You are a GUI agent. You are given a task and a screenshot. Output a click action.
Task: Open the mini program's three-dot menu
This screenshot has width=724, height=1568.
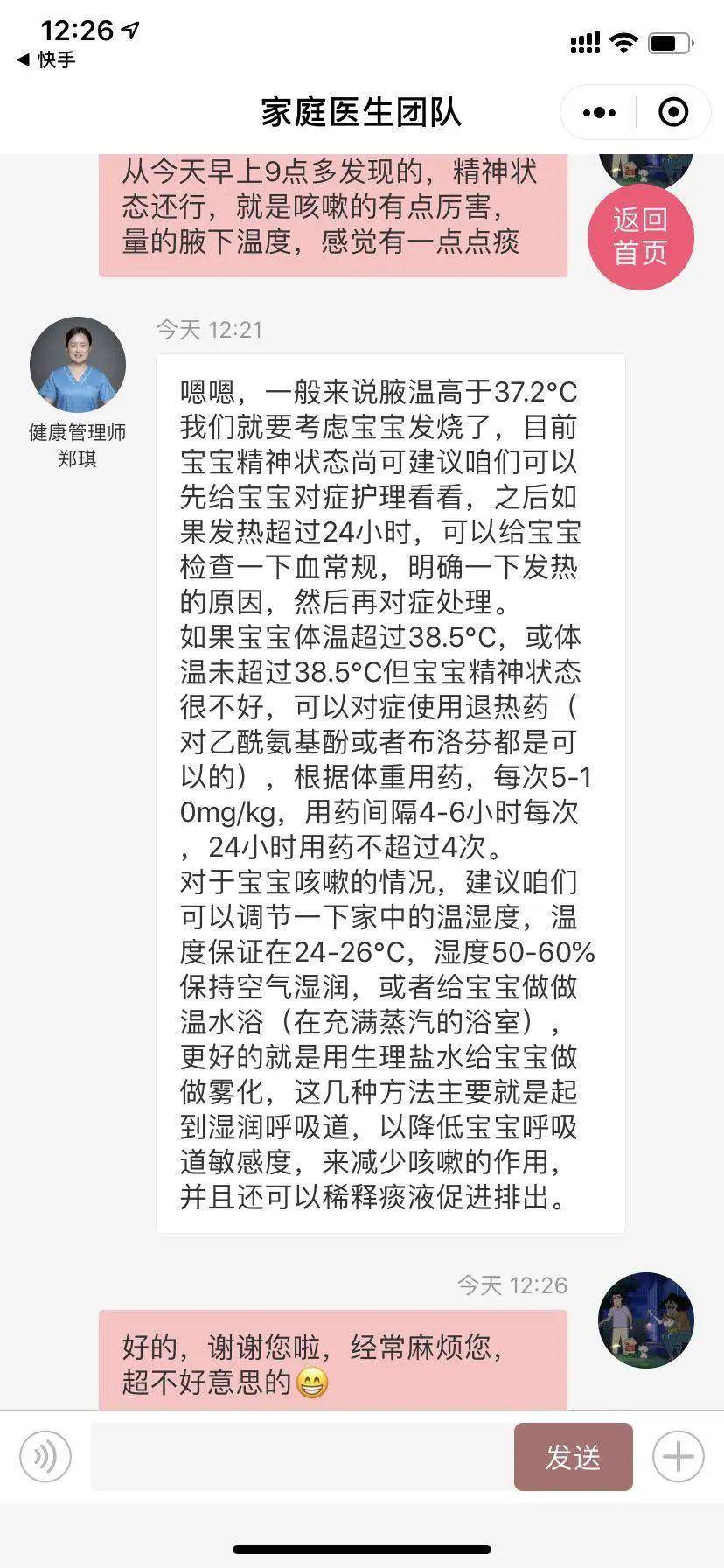pyautogui.click(x=599, y=112)
